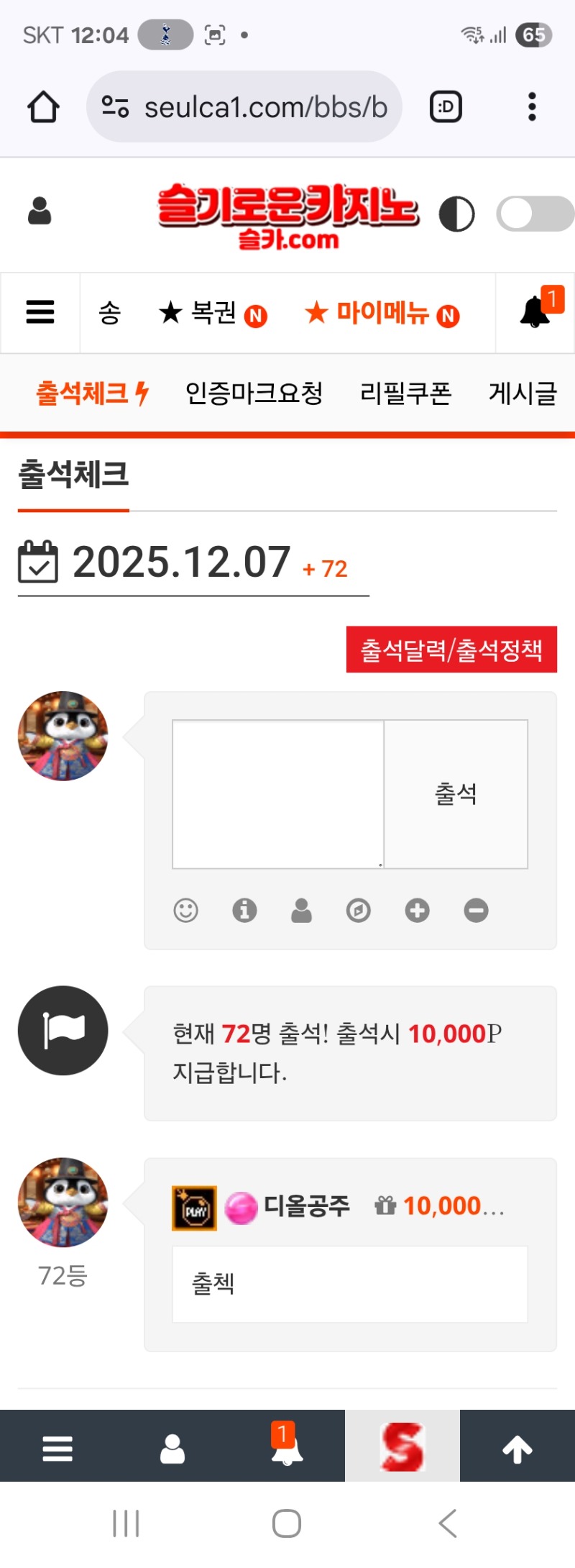The height and width of the screenshot is (1568, 575).
Task: Open the hamburger menu
Action: (x=40, y=313)
